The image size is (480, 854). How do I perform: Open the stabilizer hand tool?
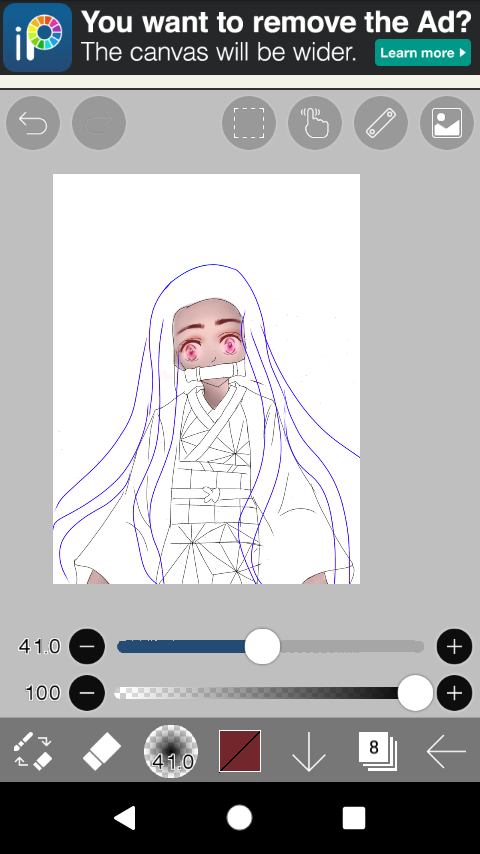tap(315, 123)
